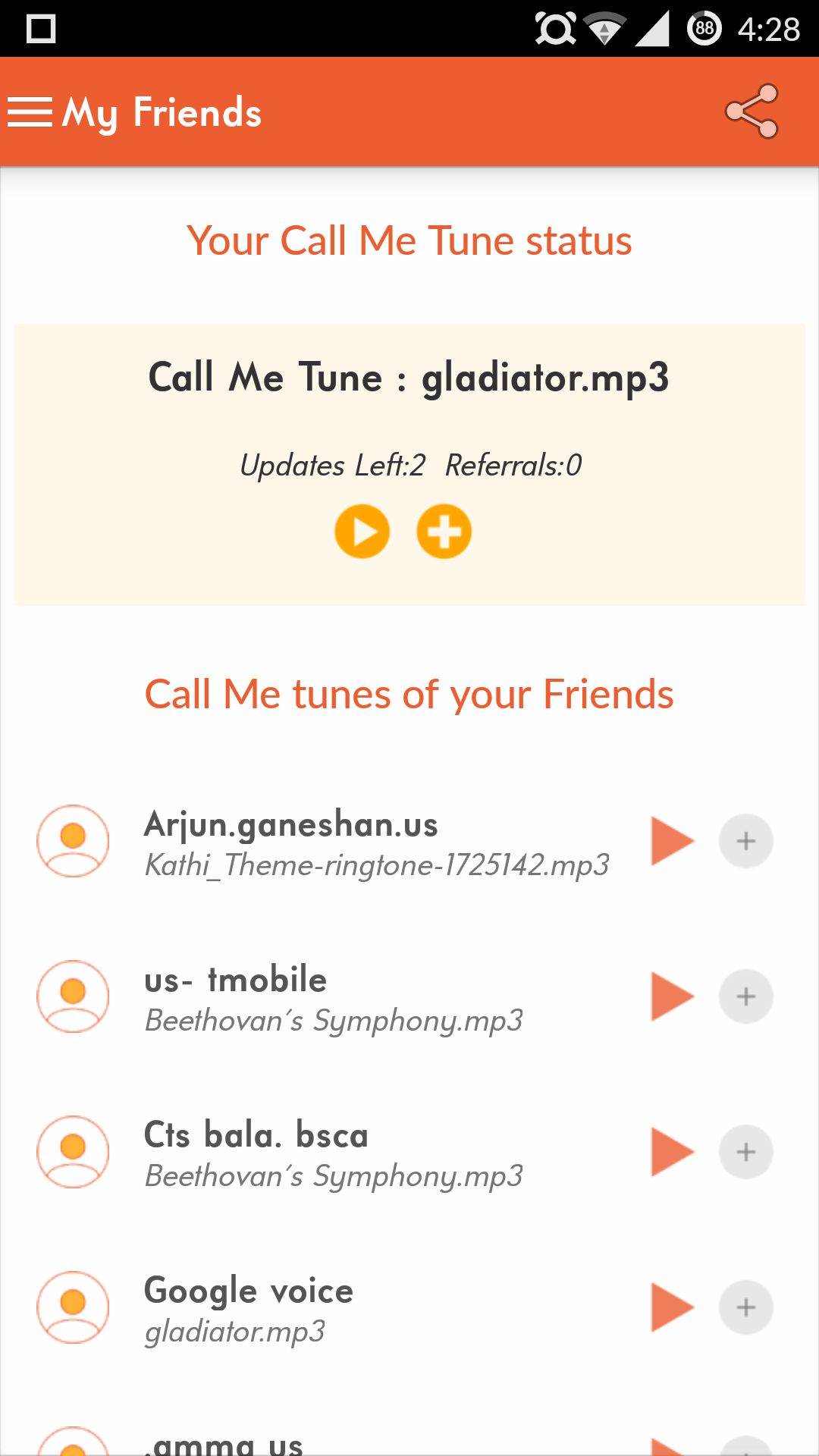Tap the us- tmobile avatar image
Screen dimensions: 819x1456
[72, 996]
